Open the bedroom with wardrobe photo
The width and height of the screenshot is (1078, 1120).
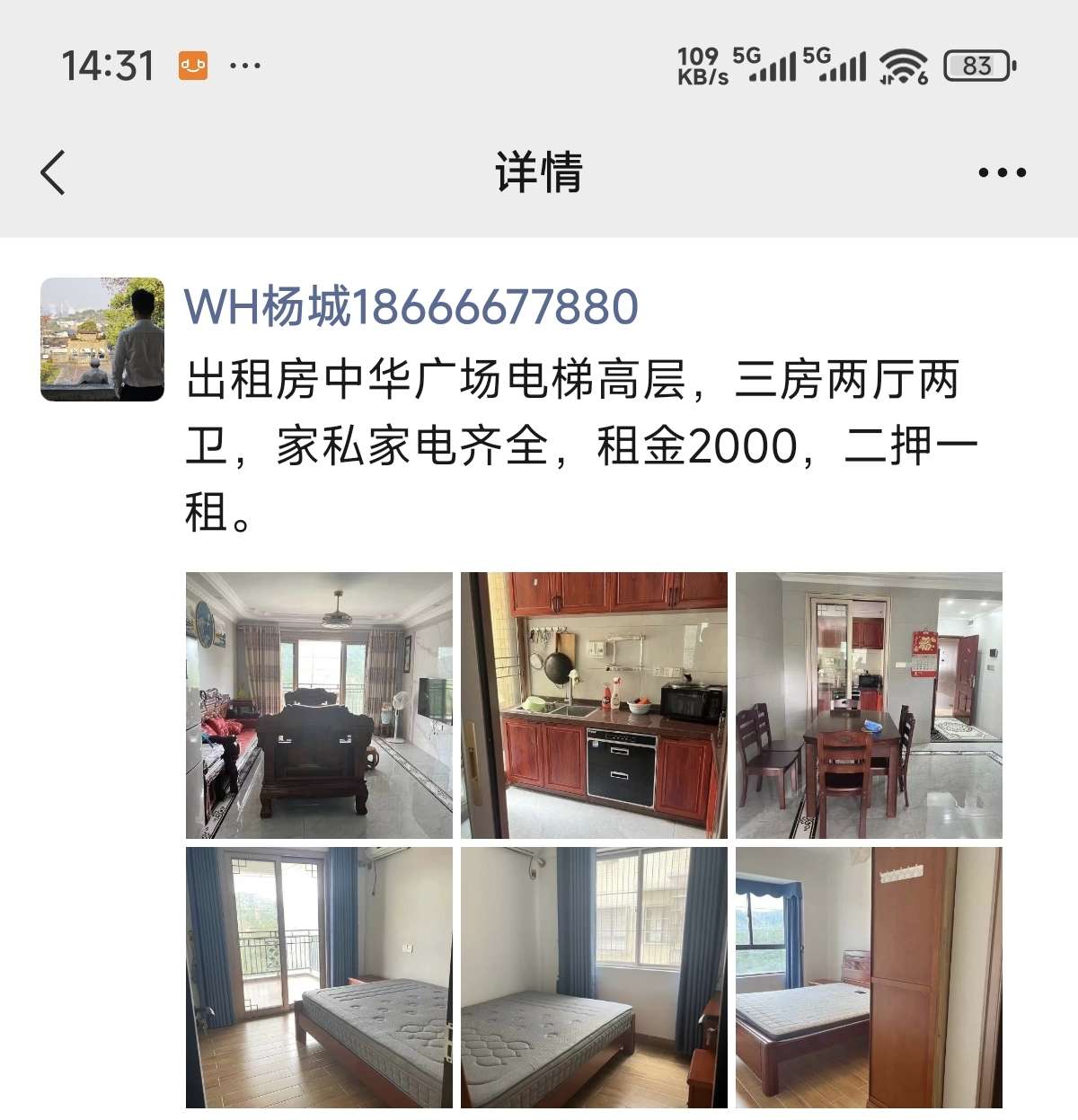869,977
